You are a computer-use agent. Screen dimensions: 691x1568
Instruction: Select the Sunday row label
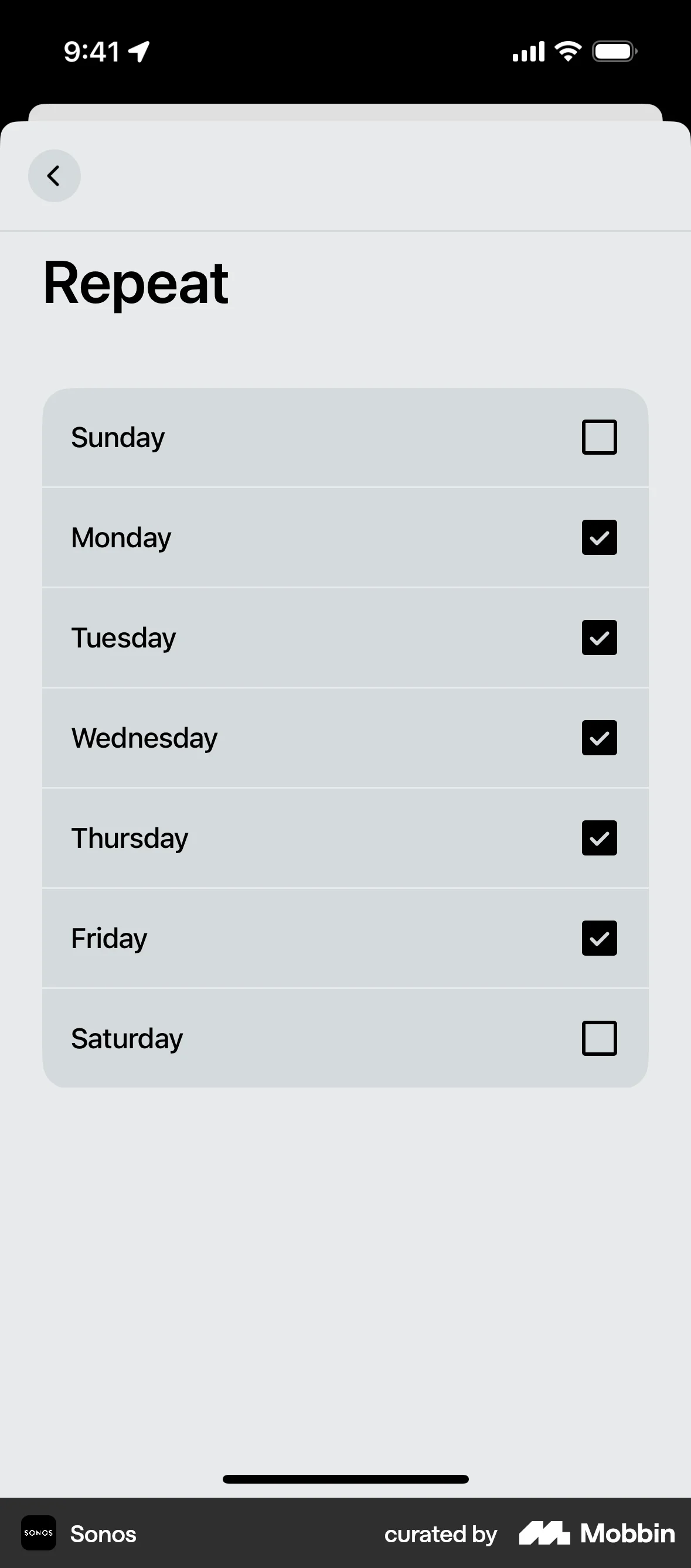117,437
